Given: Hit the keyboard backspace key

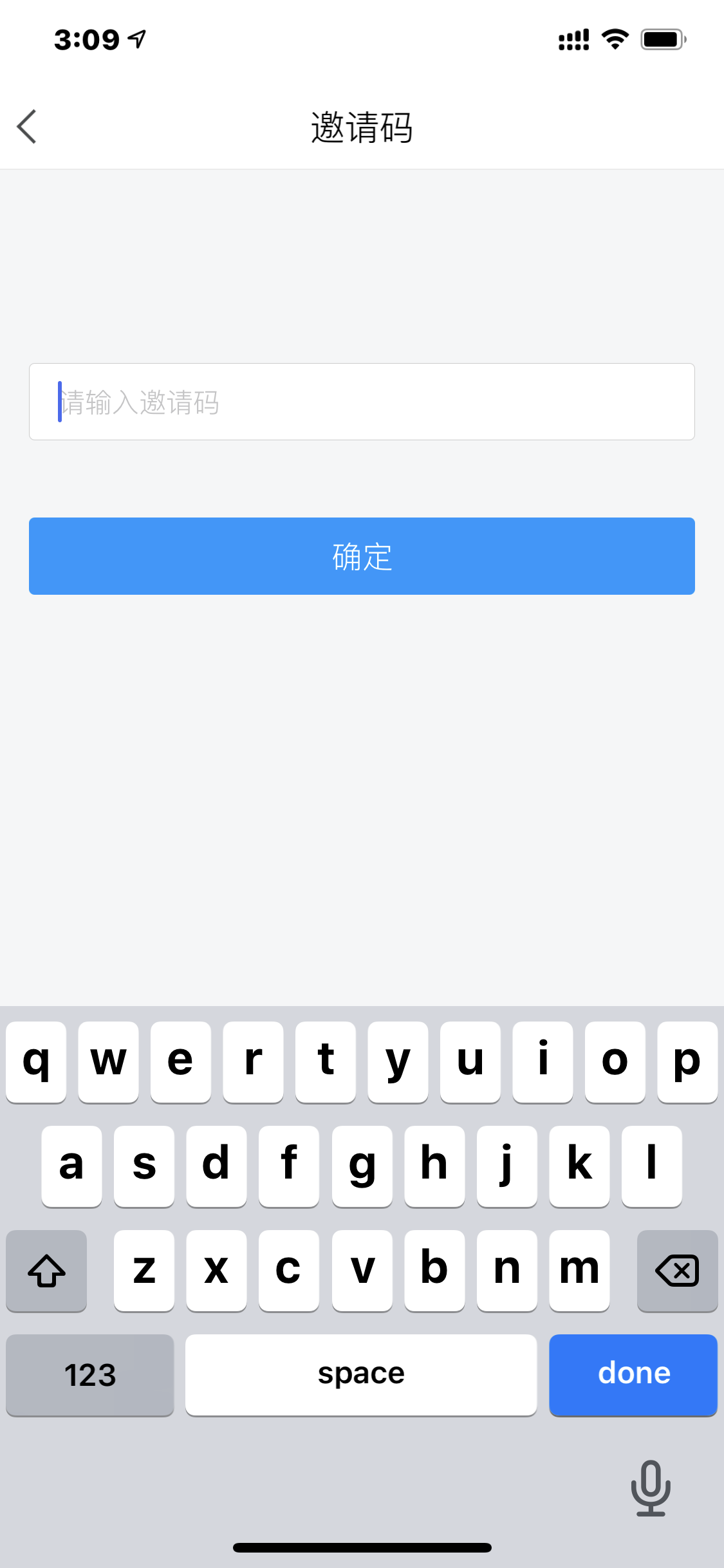Looking at the screenshot, I should (677, 1271).
